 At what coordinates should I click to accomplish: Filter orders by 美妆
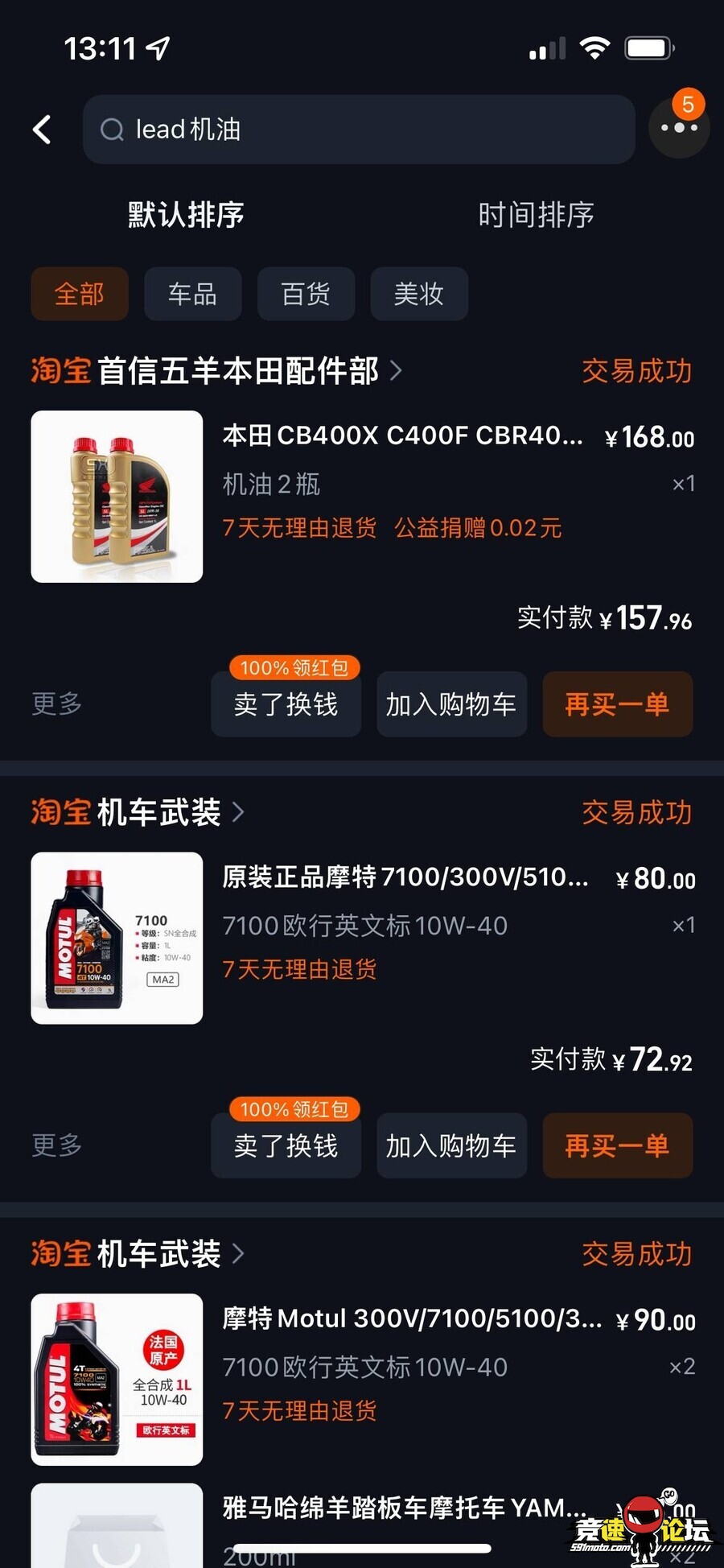(418, 294)
